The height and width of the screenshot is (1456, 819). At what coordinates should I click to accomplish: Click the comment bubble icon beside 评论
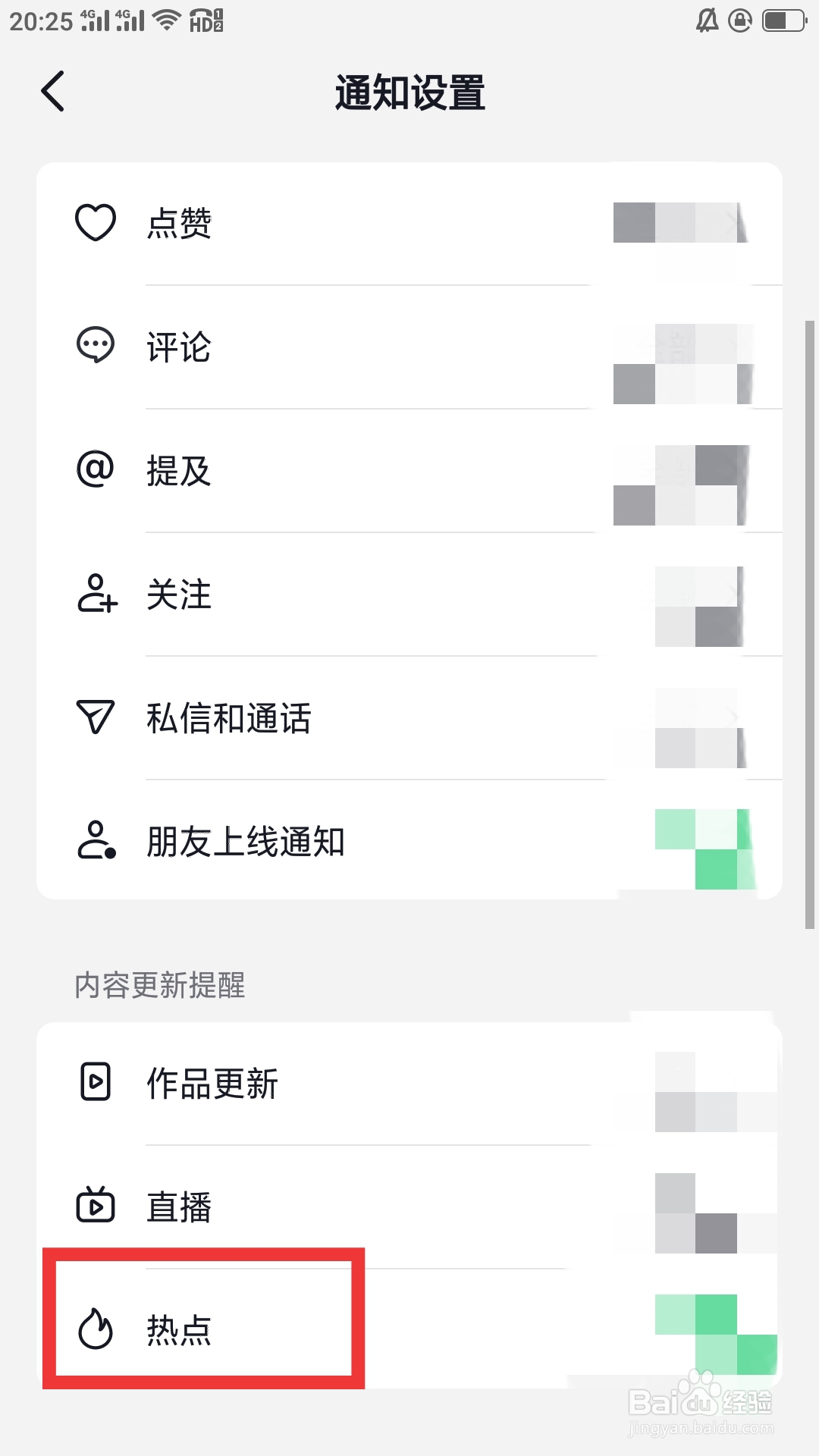click(x=94, y=346)
